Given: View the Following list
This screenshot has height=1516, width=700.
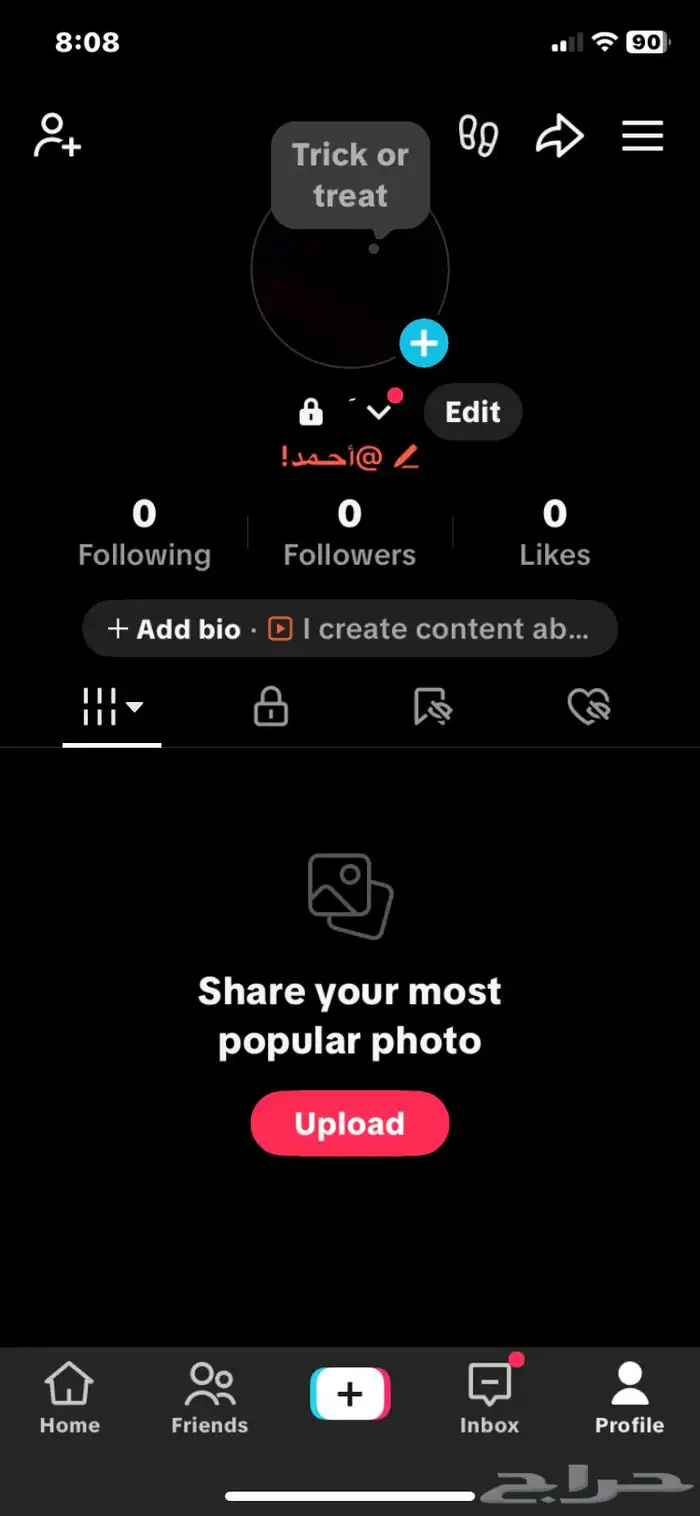Looking at the screenshot, I should coord(144,535).
